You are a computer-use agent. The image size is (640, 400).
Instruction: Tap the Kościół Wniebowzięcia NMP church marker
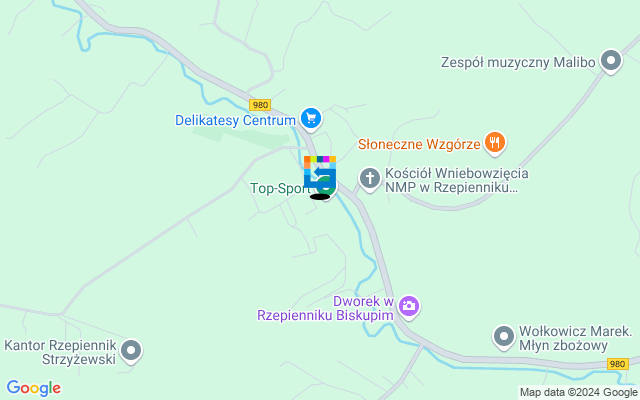370,179
